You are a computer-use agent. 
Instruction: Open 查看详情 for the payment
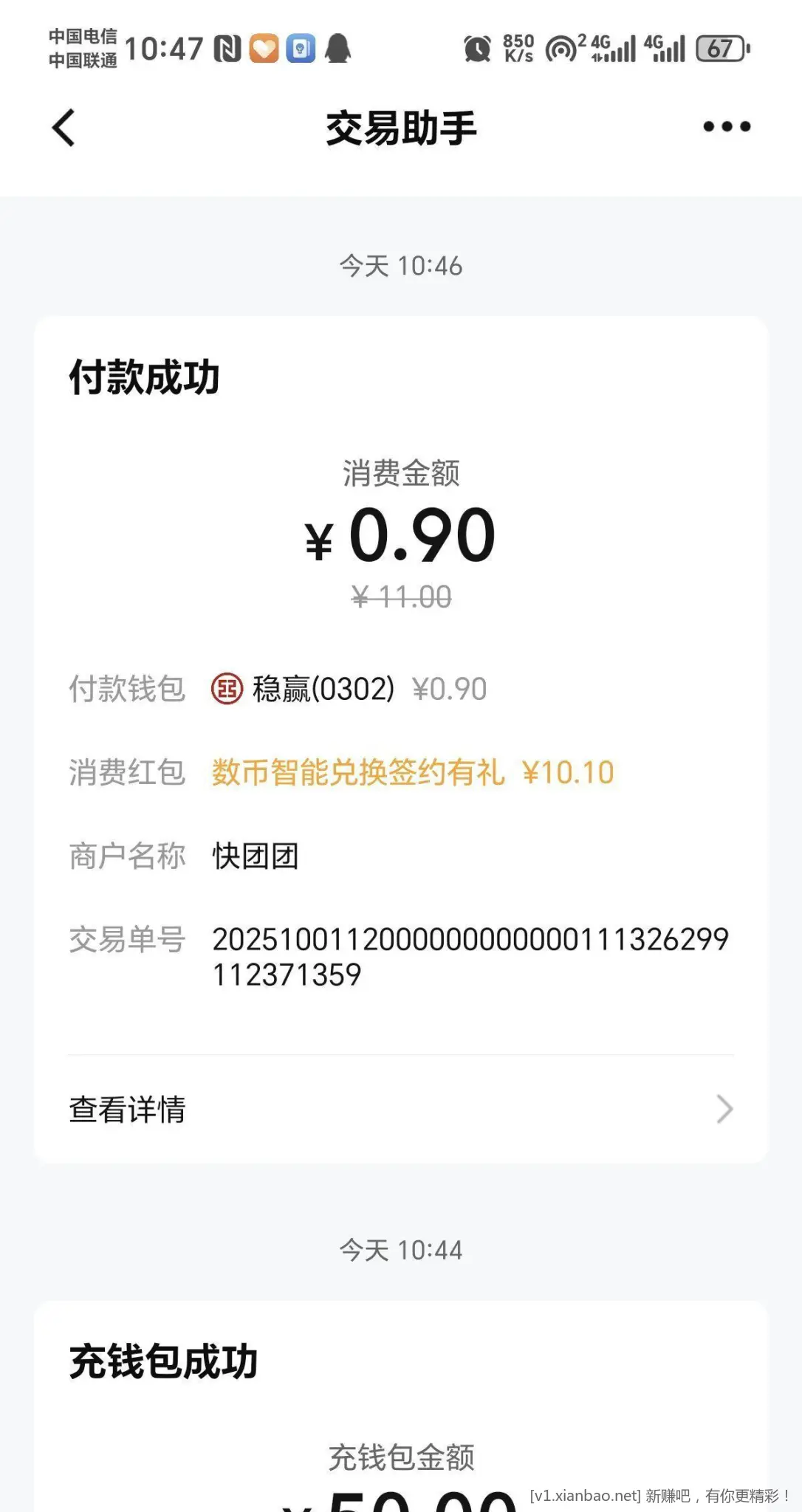pos(400,1109)
